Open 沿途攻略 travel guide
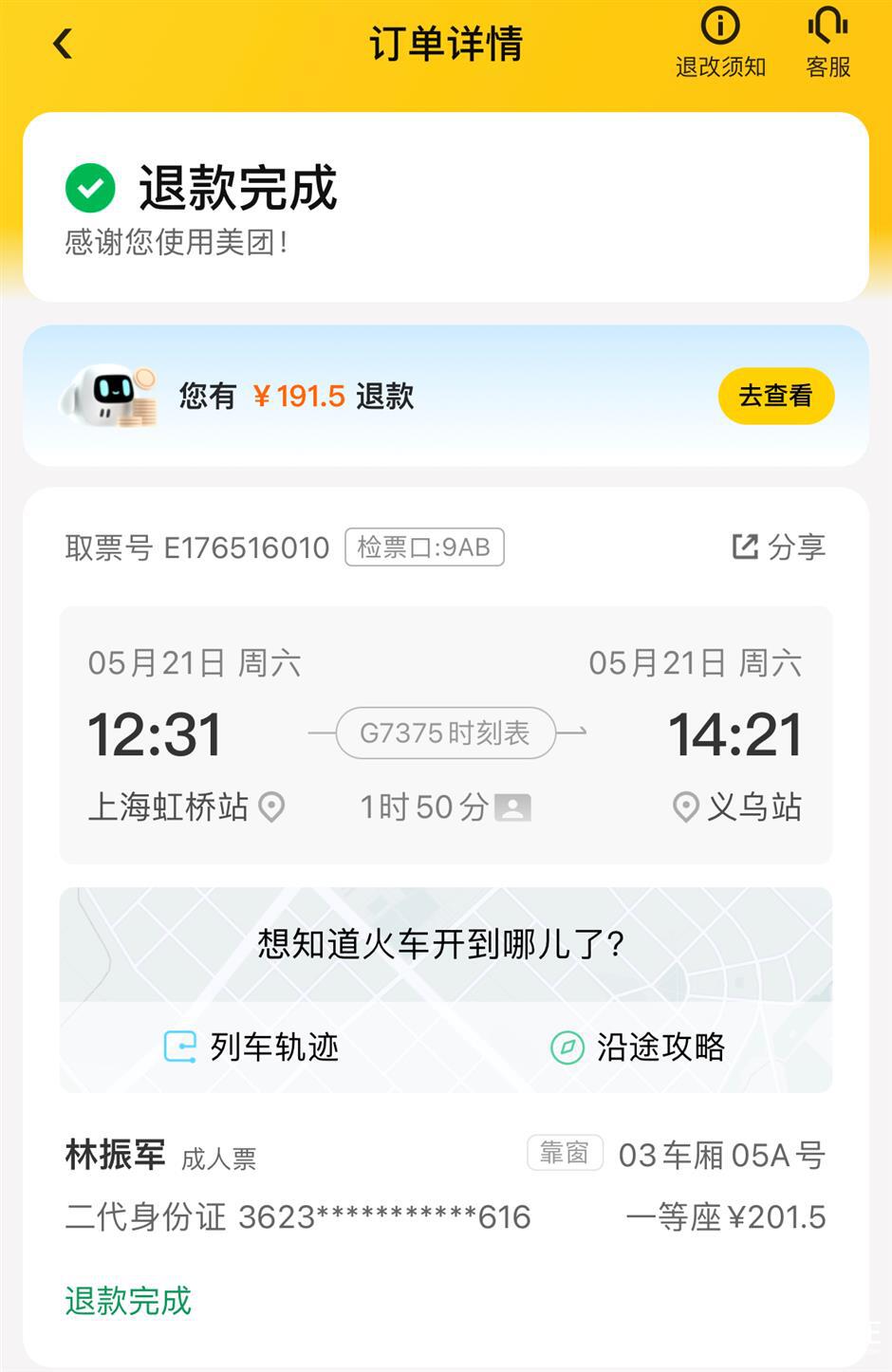Screen dimensions: 892x1372 pos(638,1047)
